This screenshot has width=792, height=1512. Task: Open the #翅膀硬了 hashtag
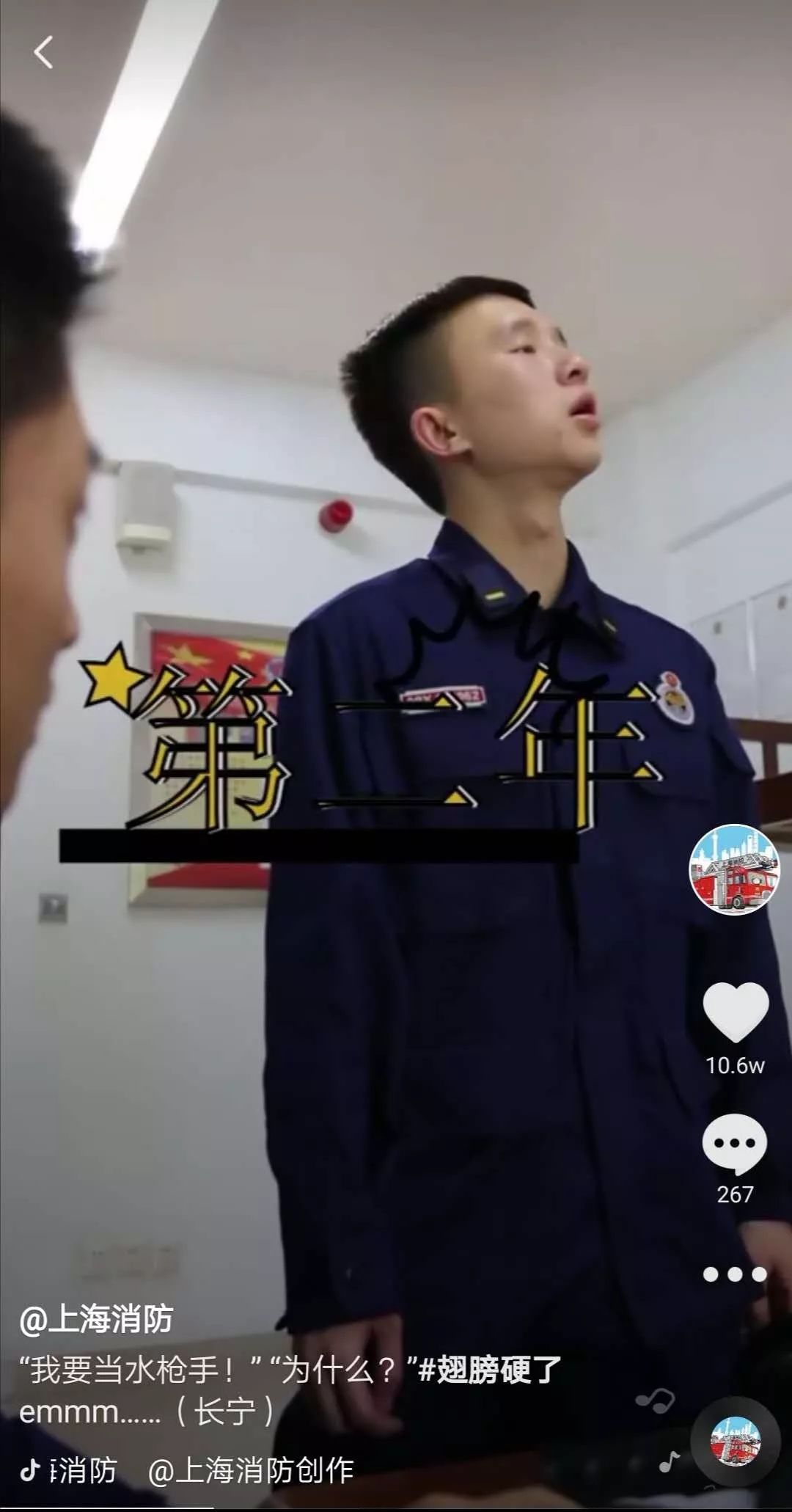coord(489,1370)
